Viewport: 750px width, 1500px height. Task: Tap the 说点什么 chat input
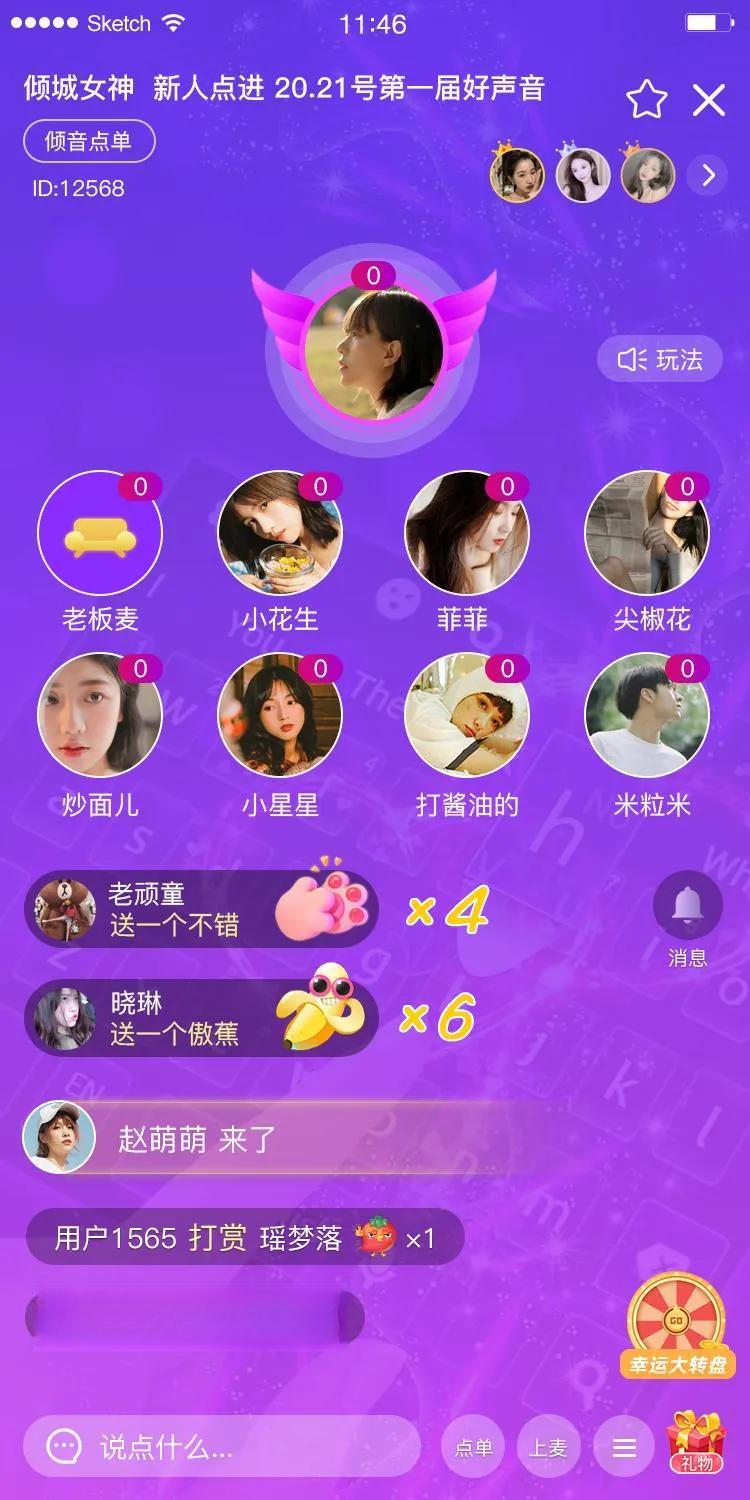click(x=222, y=1446)
